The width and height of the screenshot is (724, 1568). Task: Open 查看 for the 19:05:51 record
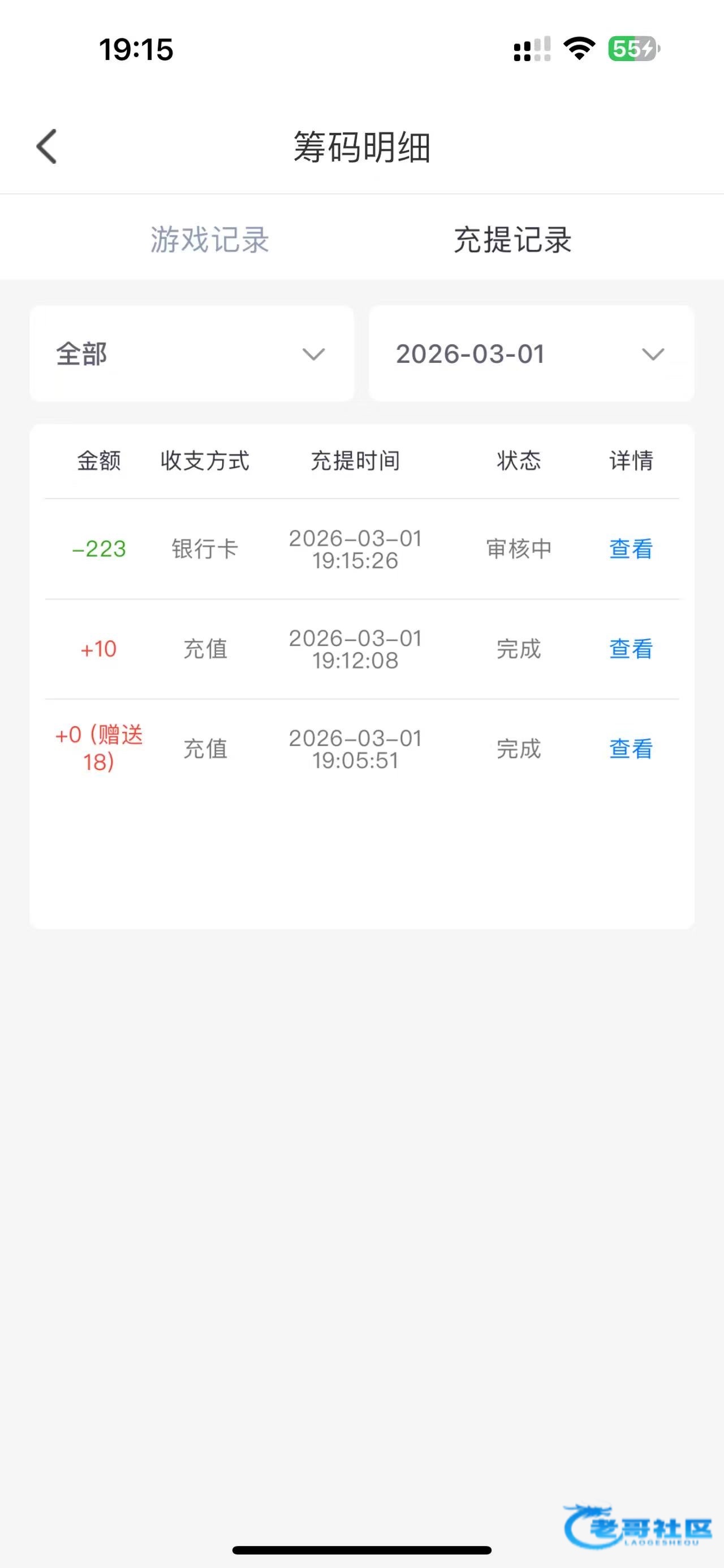point(630,749)
